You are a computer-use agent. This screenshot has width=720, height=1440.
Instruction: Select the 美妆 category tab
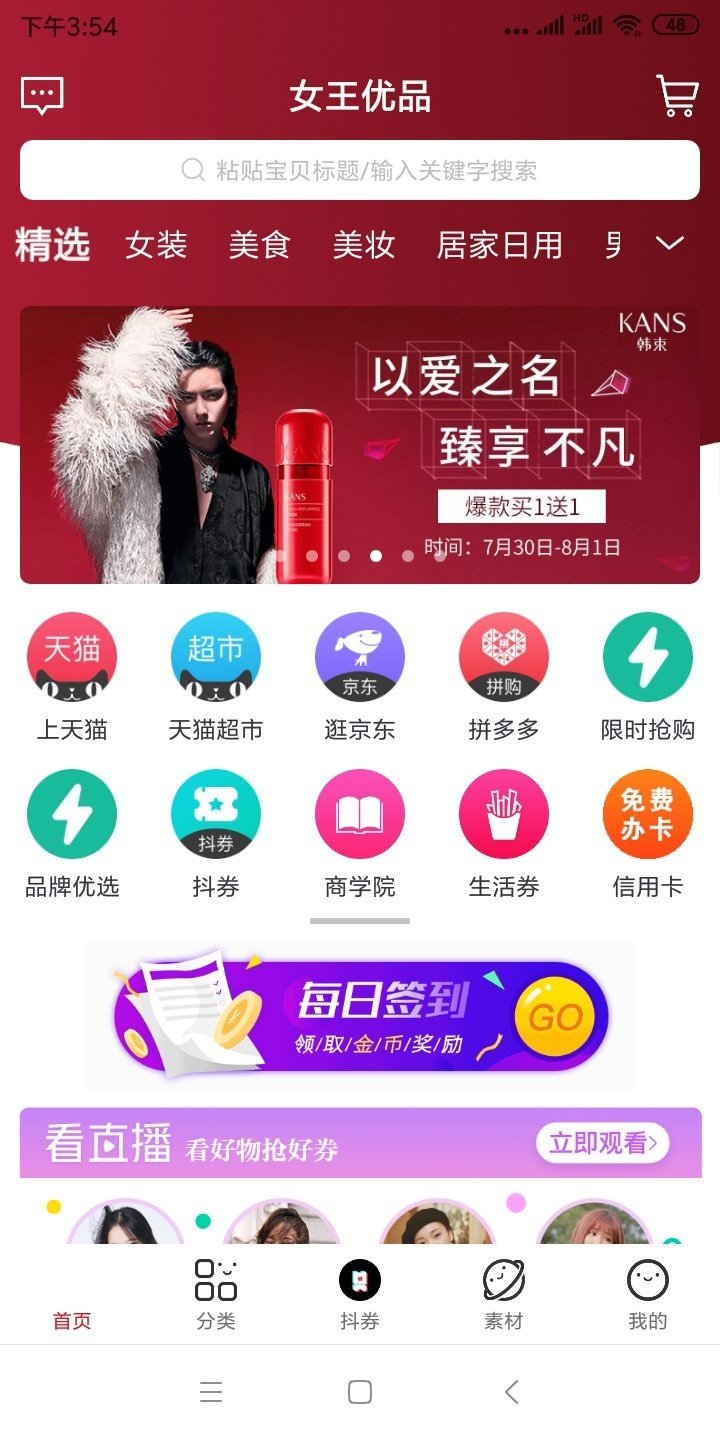364,245
